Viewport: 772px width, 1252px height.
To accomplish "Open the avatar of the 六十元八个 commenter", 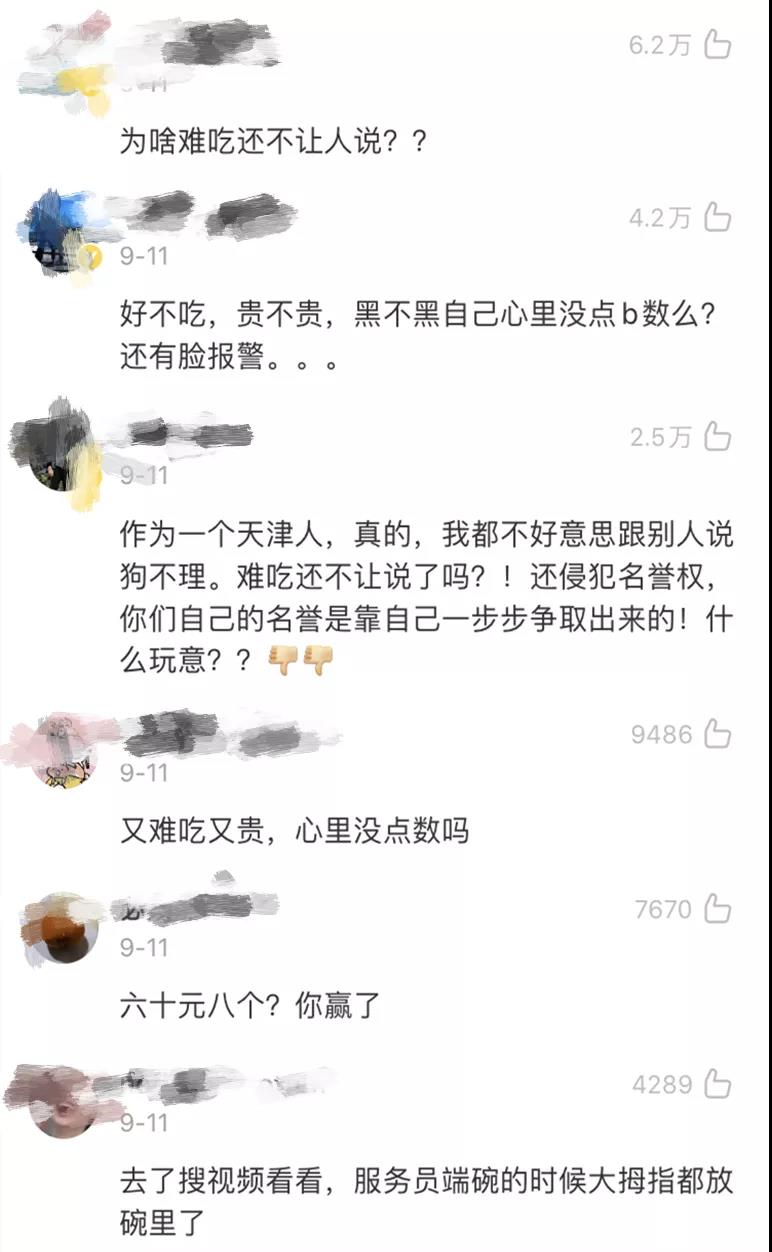I will (60, 927).
